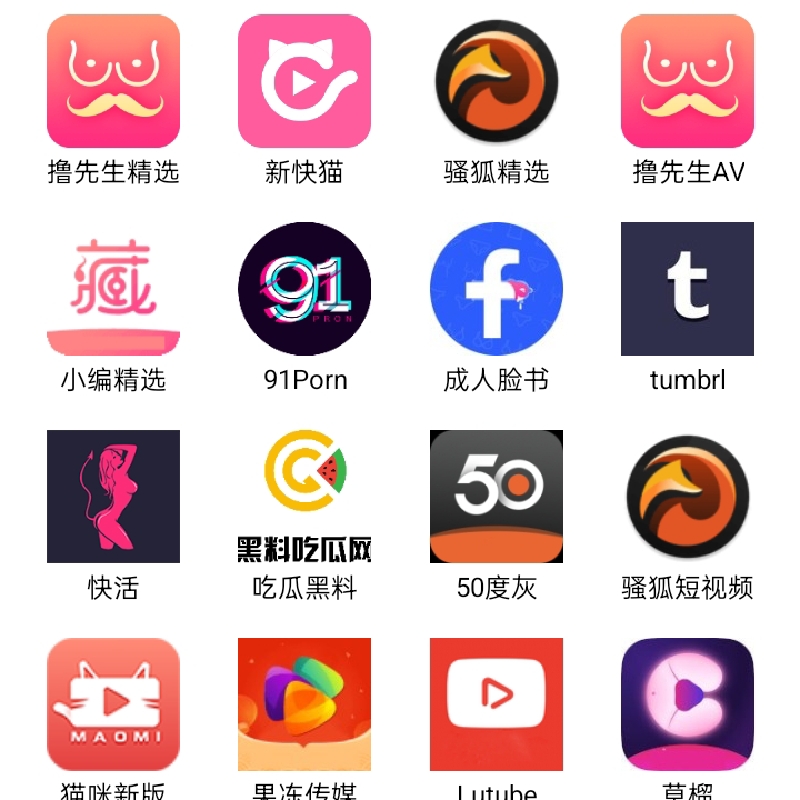Open 吃瓜黑料
Image resolution: width=800 pixels, height=800 pixels.
(x=304, y=497)
